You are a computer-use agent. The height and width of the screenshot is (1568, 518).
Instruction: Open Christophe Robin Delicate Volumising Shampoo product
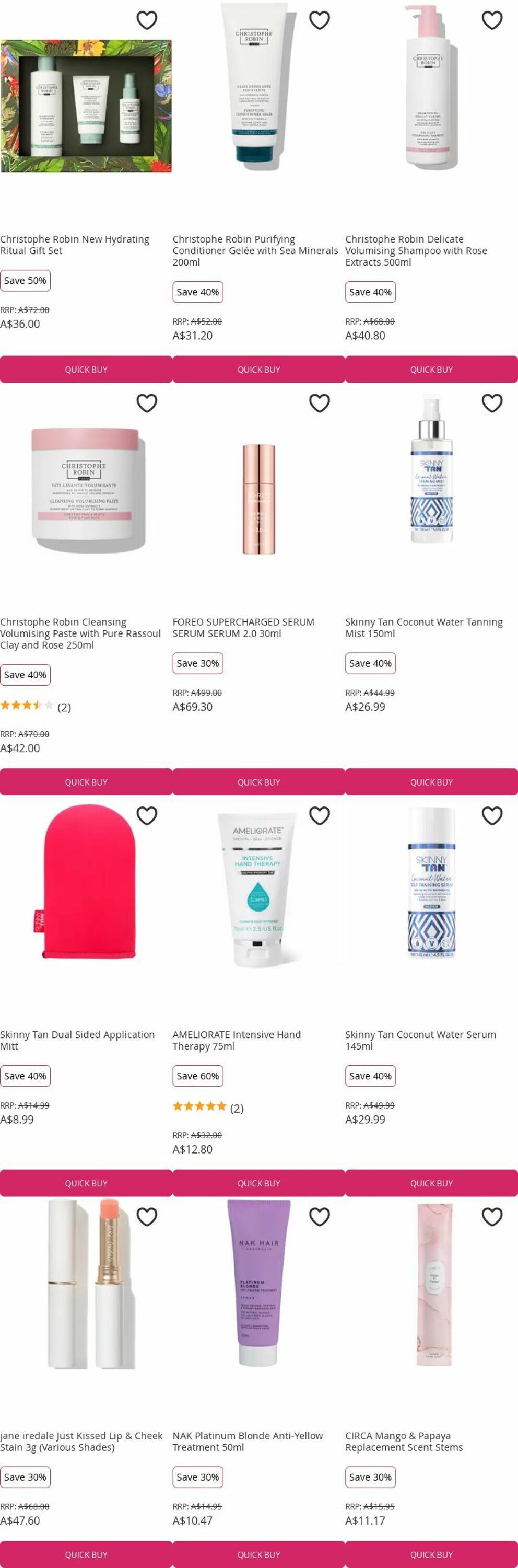pos(416,250)
